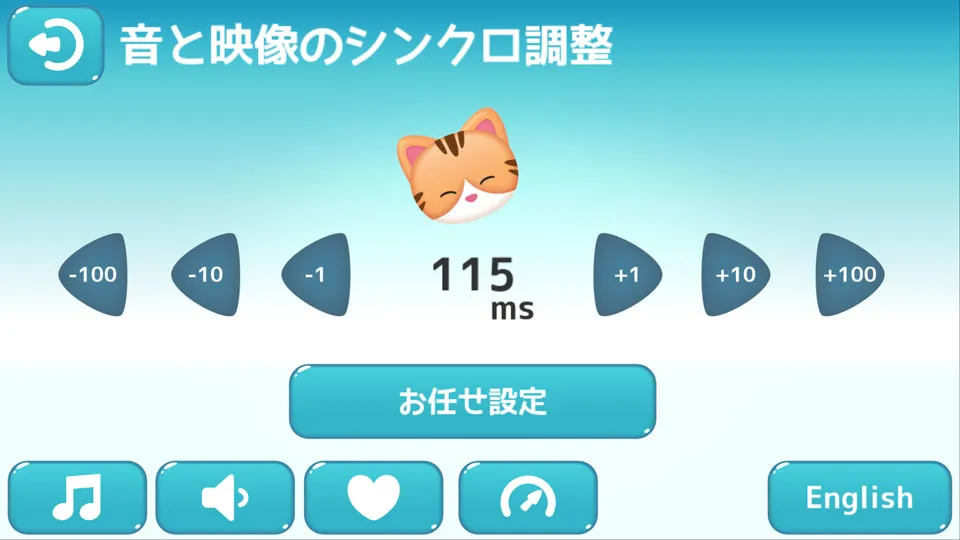
Task: Decrease sync offset by 100 ms
Action: tap(95, 275)
